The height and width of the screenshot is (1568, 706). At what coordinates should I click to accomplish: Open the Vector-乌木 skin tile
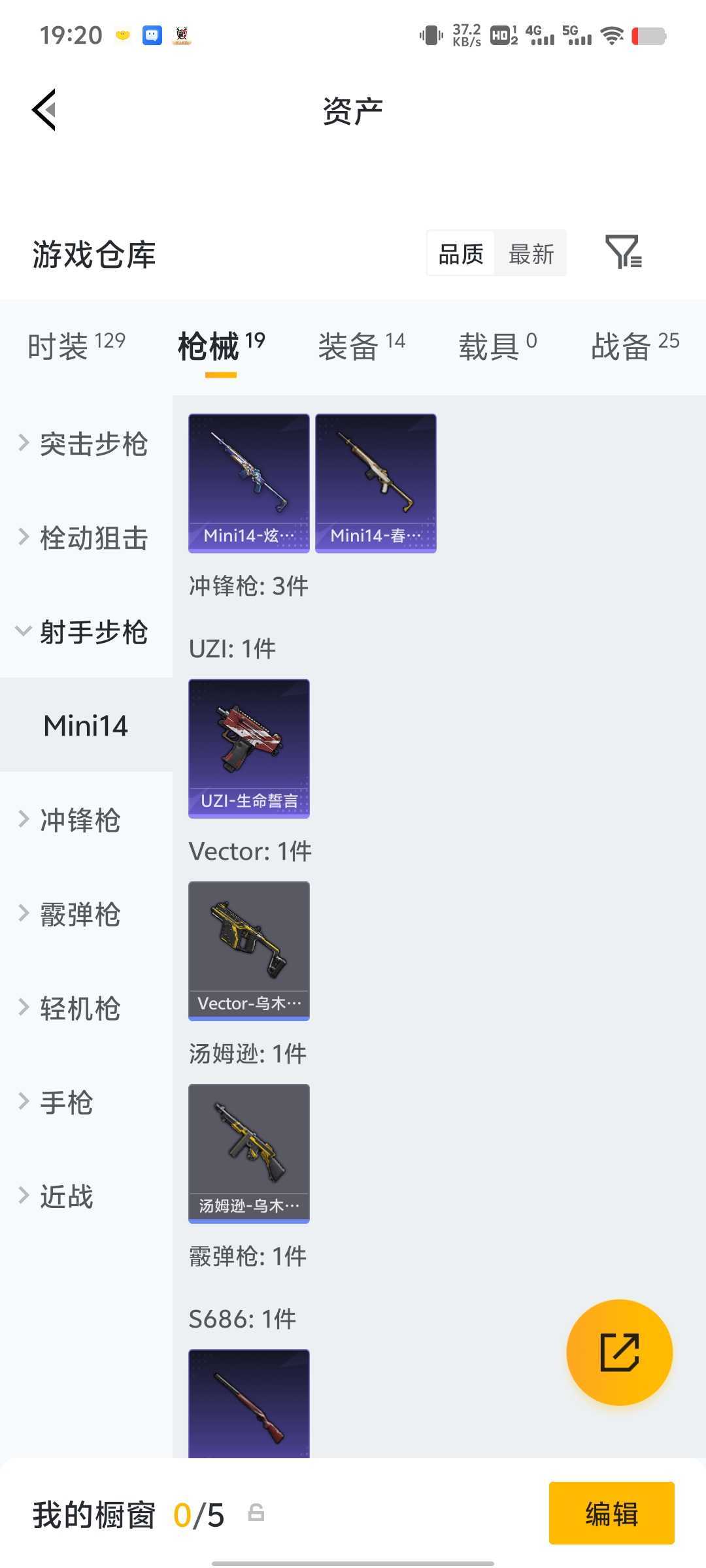click(249, 951)
